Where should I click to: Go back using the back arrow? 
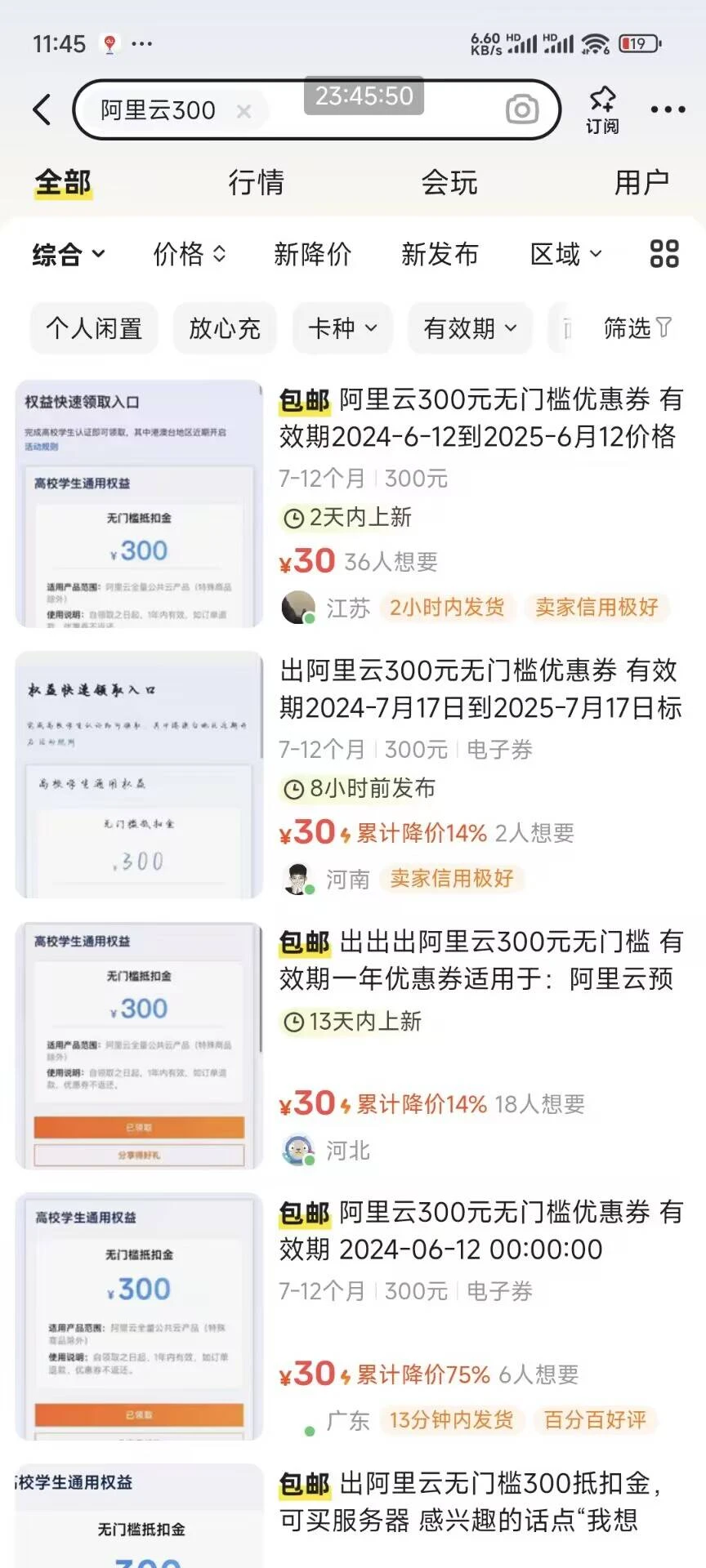pos(42,109)
